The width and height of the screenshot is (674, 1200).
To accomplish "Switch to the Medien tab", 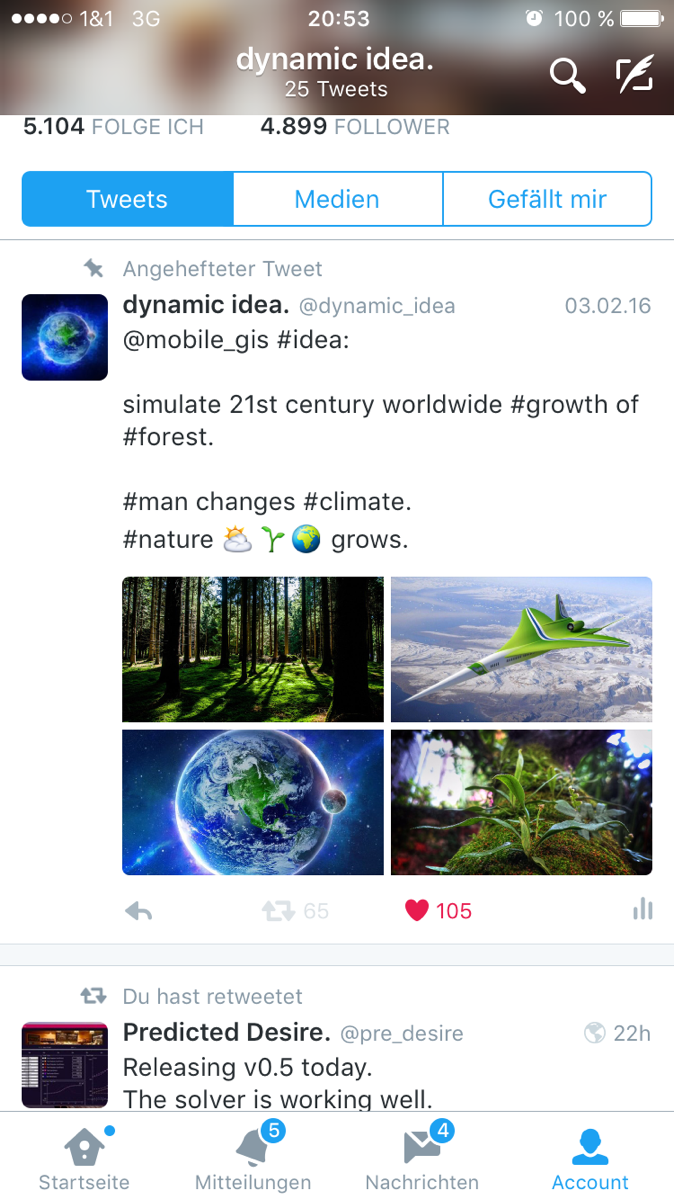I will coord(337,199).
